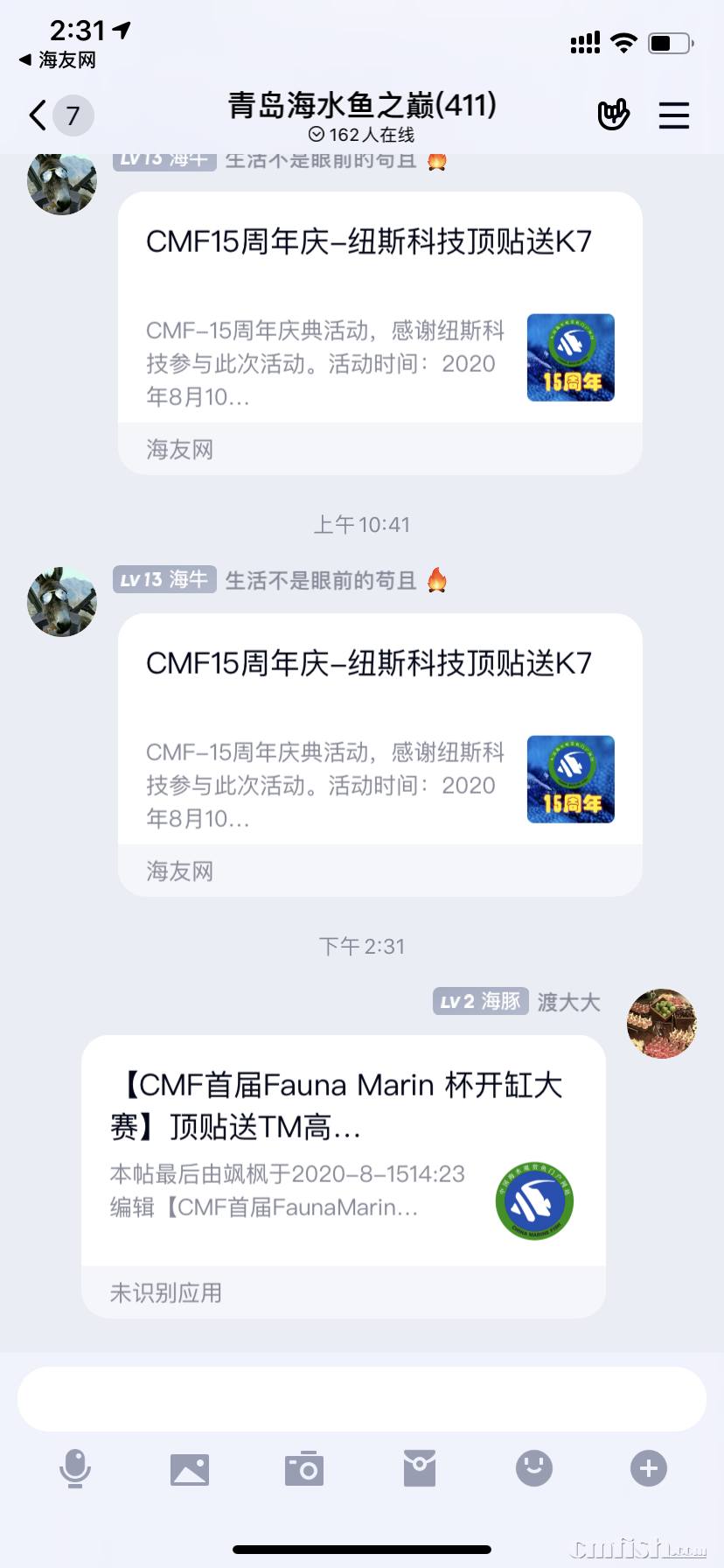Return to 海友网 app from status bar

[58, 59]
